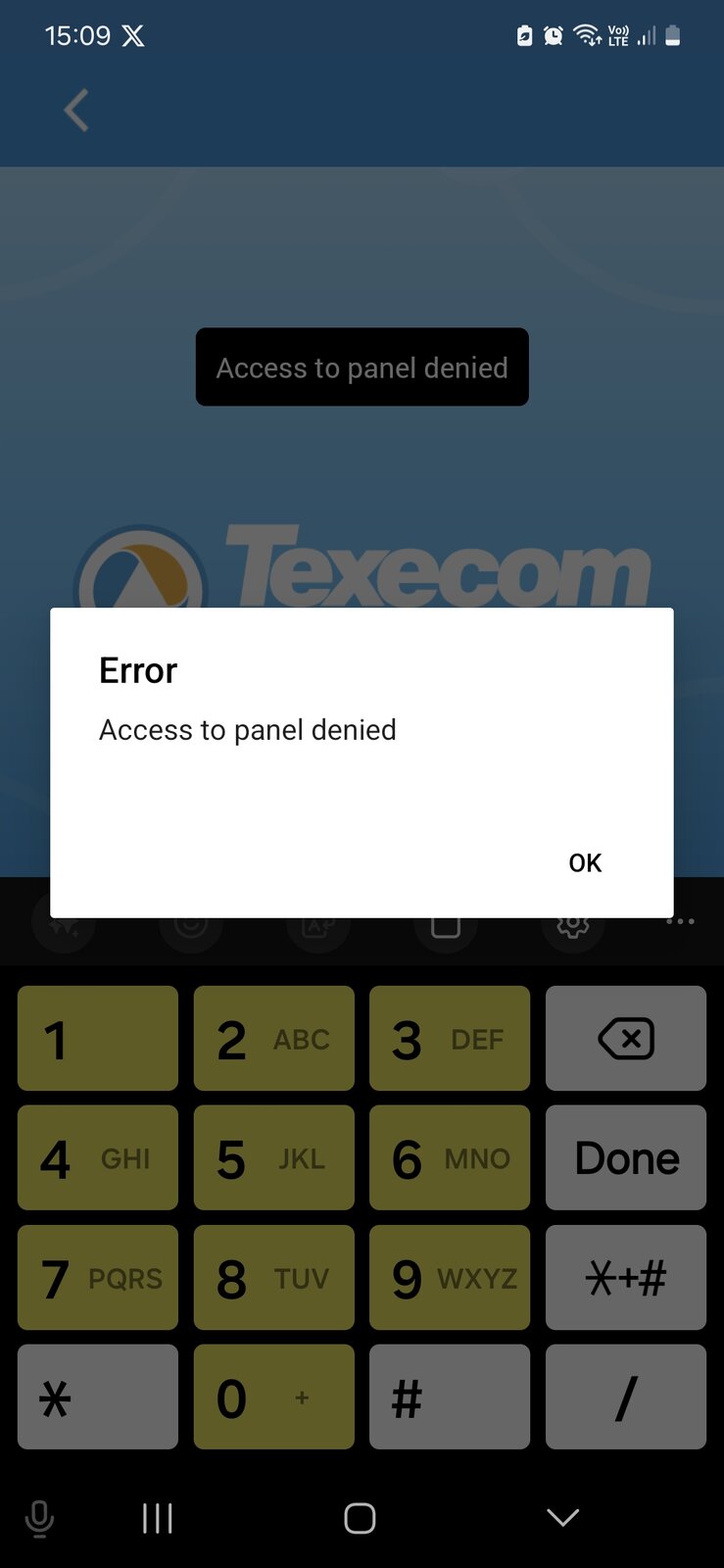Tap the hash # key
724x1568 pixels.
coord(450,1397)
